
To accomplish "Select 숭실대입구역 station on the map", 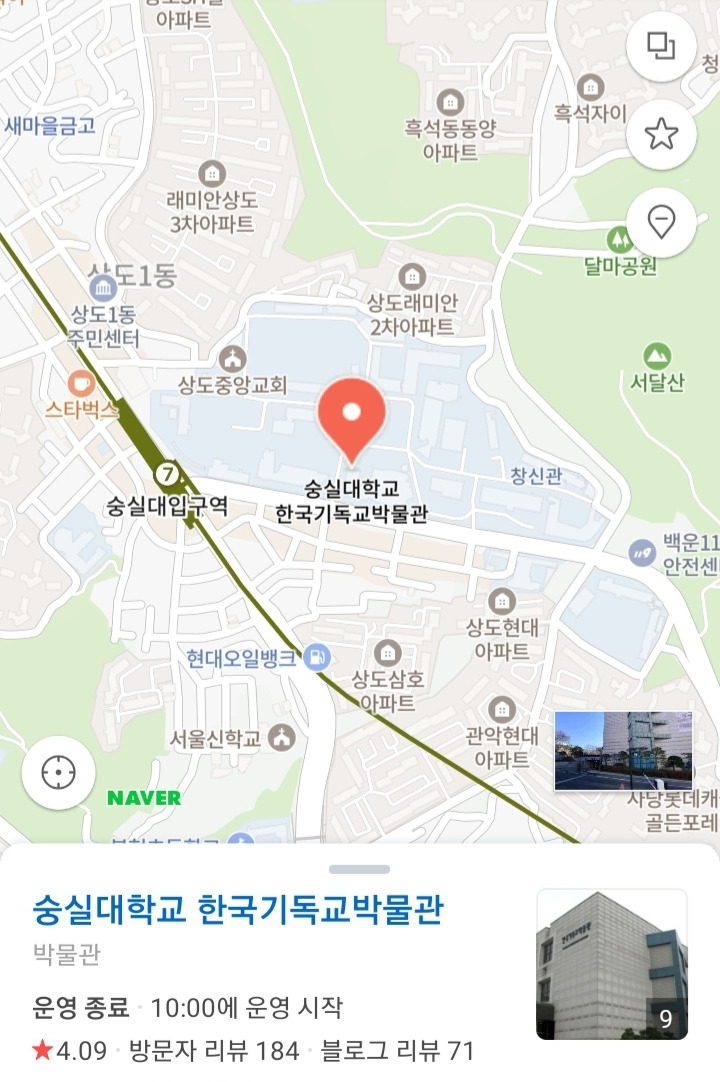I will (167, 473).
